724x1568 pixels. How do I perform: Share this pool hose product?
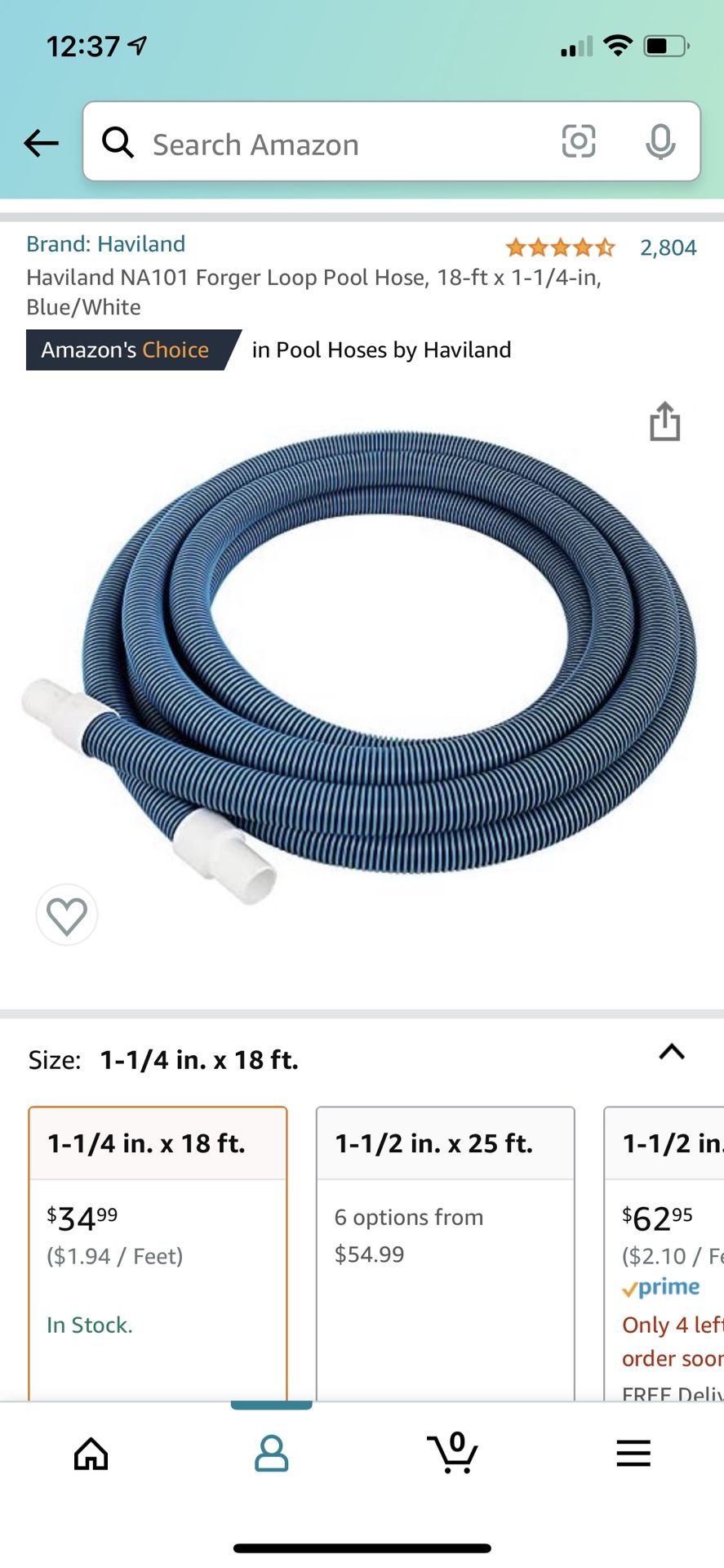(664, 421)
